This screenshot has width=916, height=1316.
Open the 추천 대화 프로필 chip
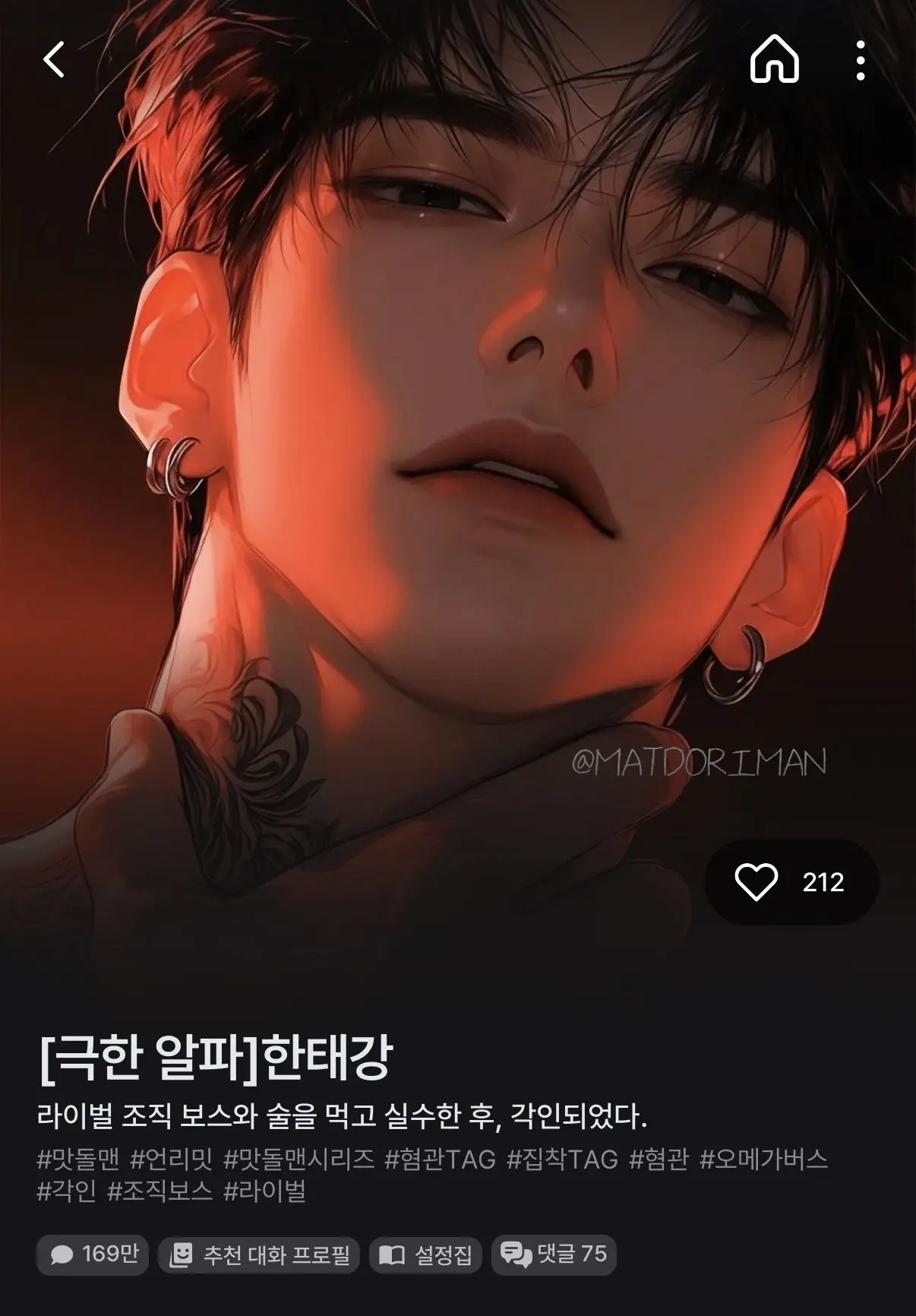(261, 1254)
